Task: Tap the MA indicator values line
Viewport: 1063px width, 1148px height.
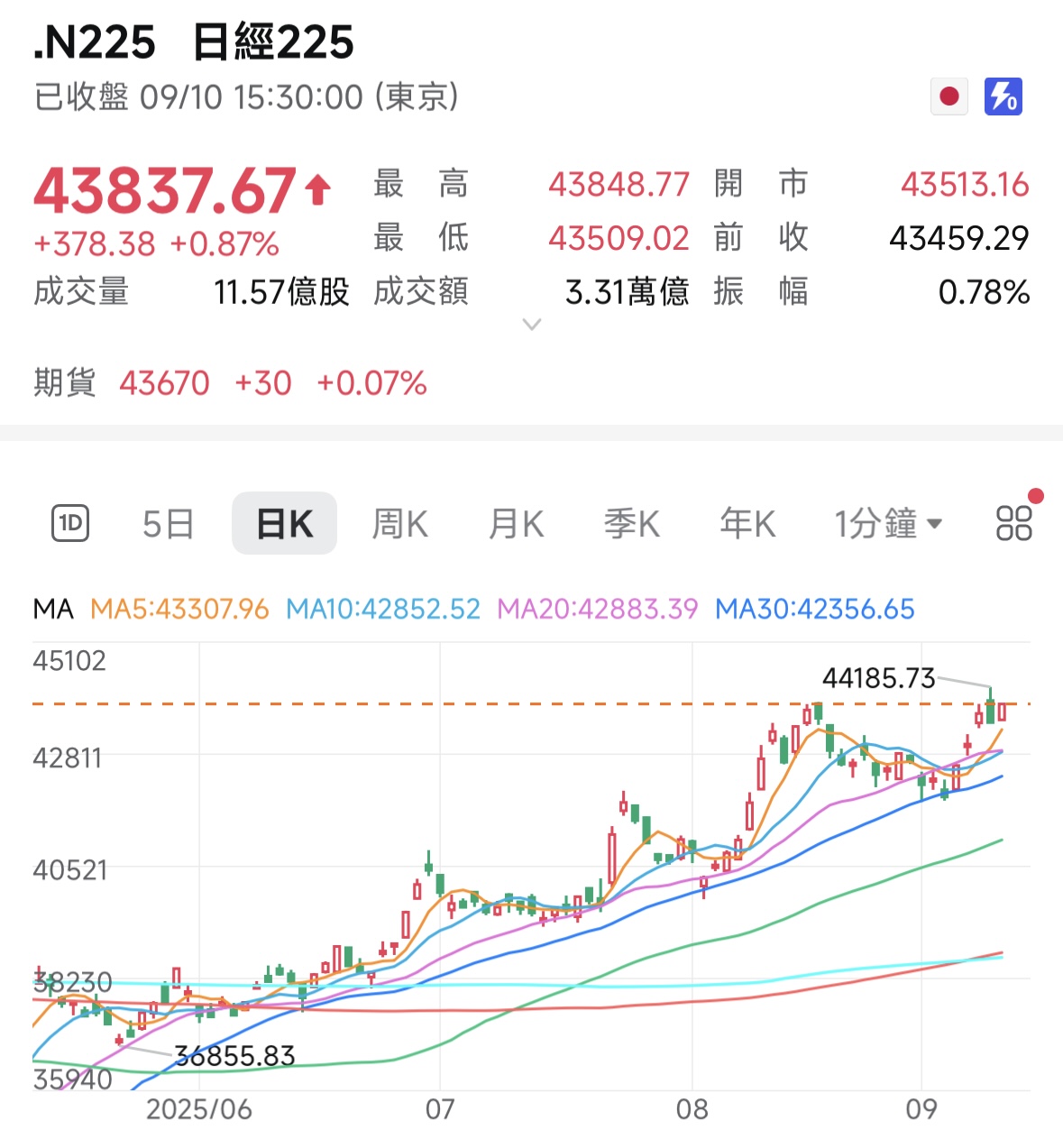Action: [x=473, y=609]
